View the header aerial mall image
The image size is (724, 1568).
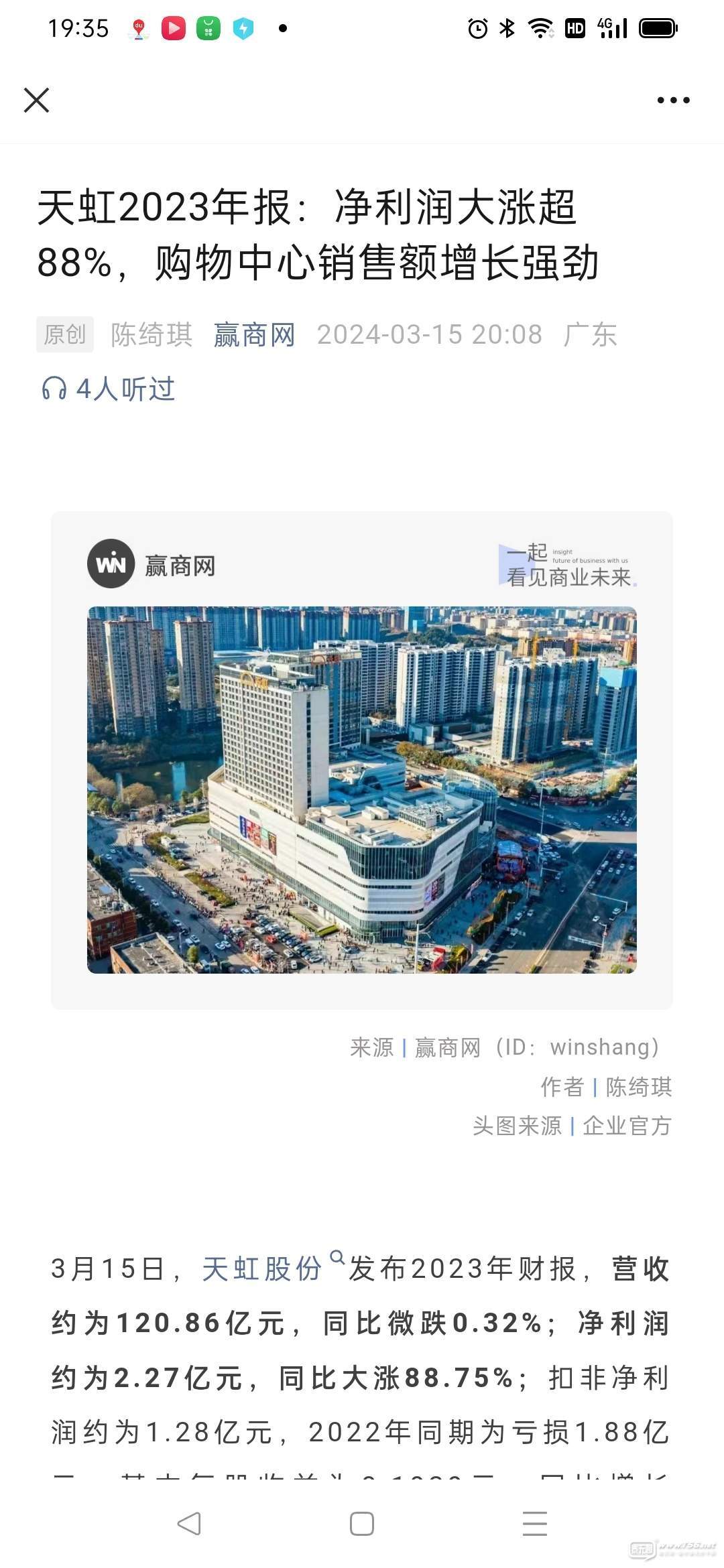pos(362,789)
